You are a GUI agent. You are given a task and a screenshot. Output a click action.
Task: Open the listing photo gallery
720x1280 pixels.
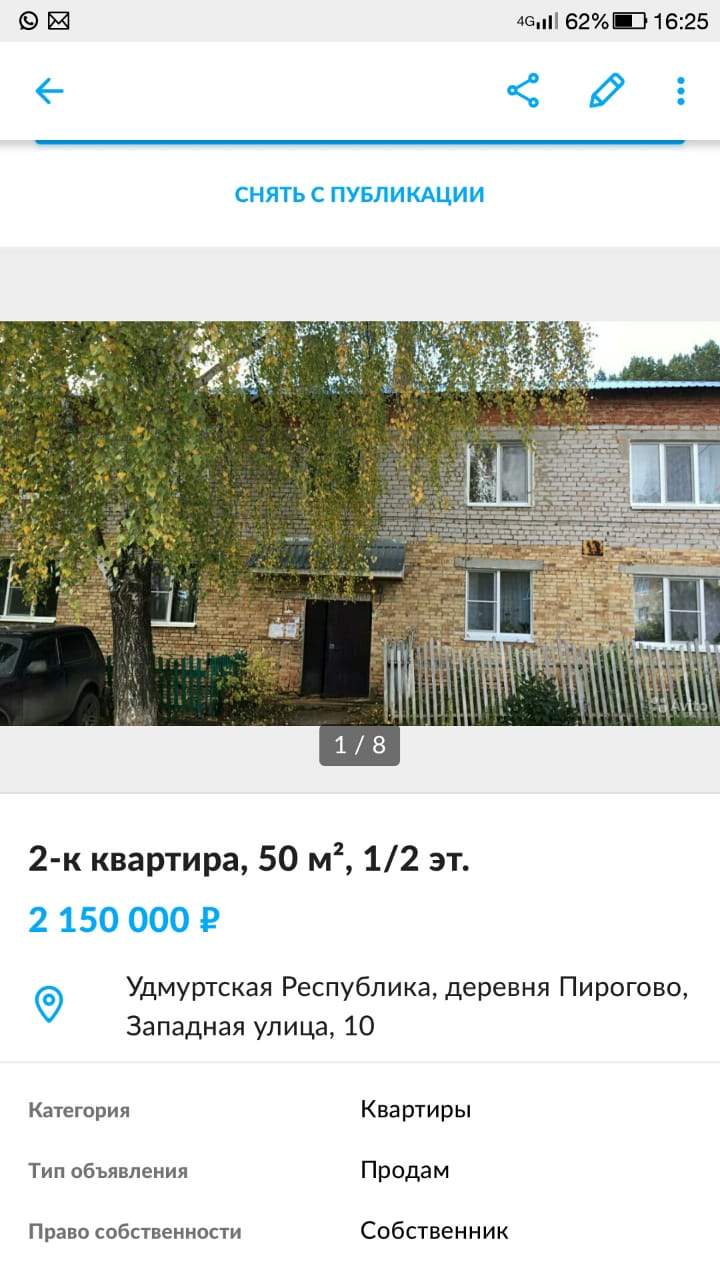pos(360,523)
